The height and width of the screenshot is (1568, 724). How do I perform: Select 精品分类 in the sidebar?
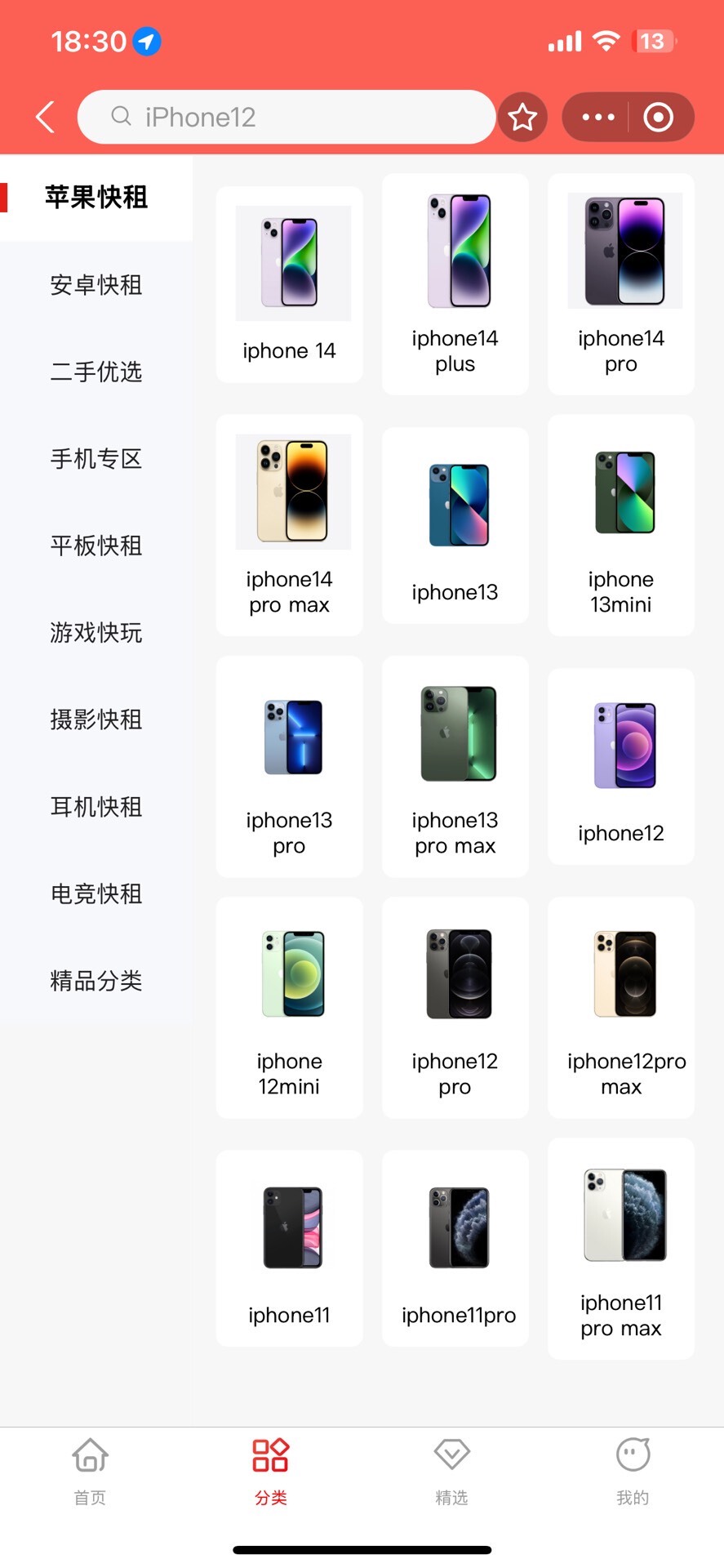click(x=96, y=981)
